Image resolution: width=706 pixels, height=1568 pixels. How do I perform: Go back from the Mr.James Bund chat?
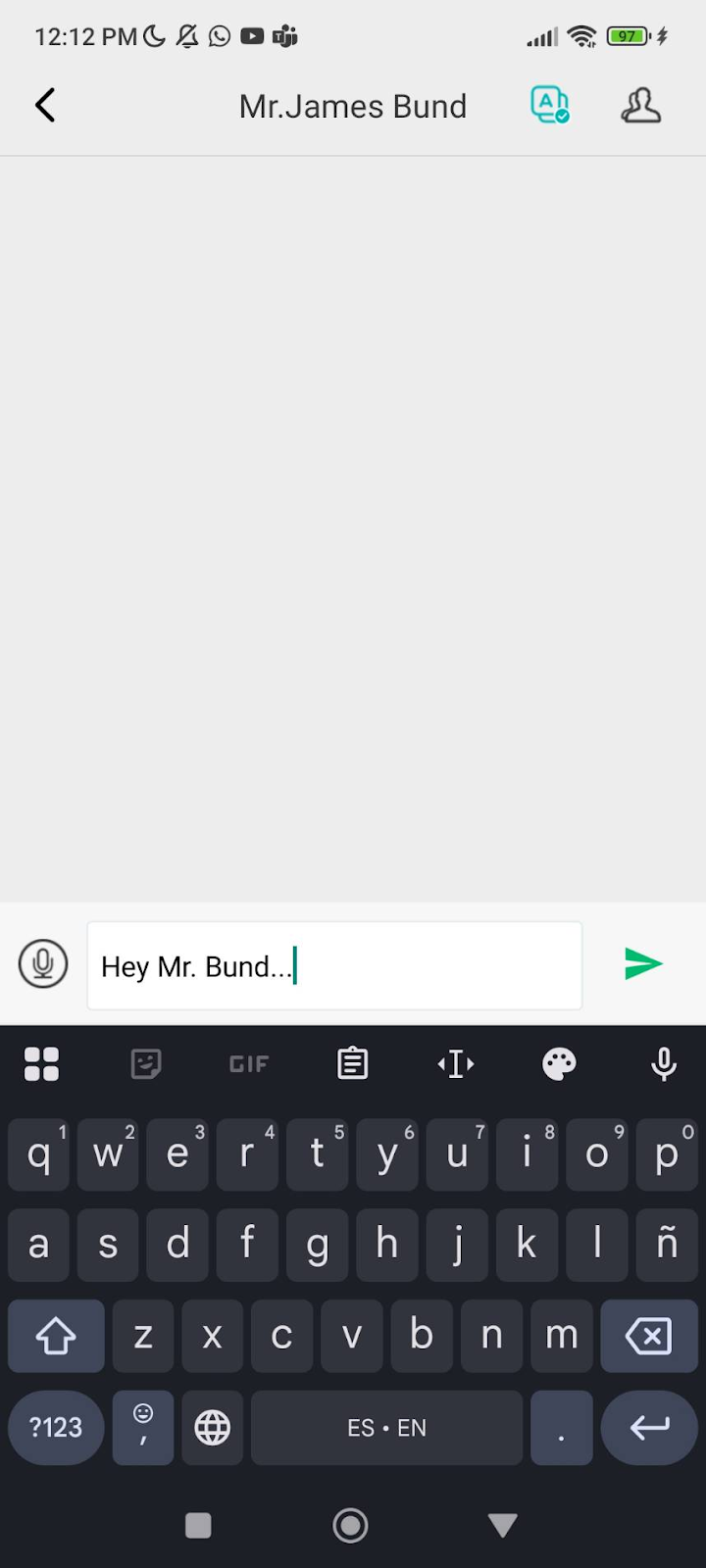click(45, 105)
